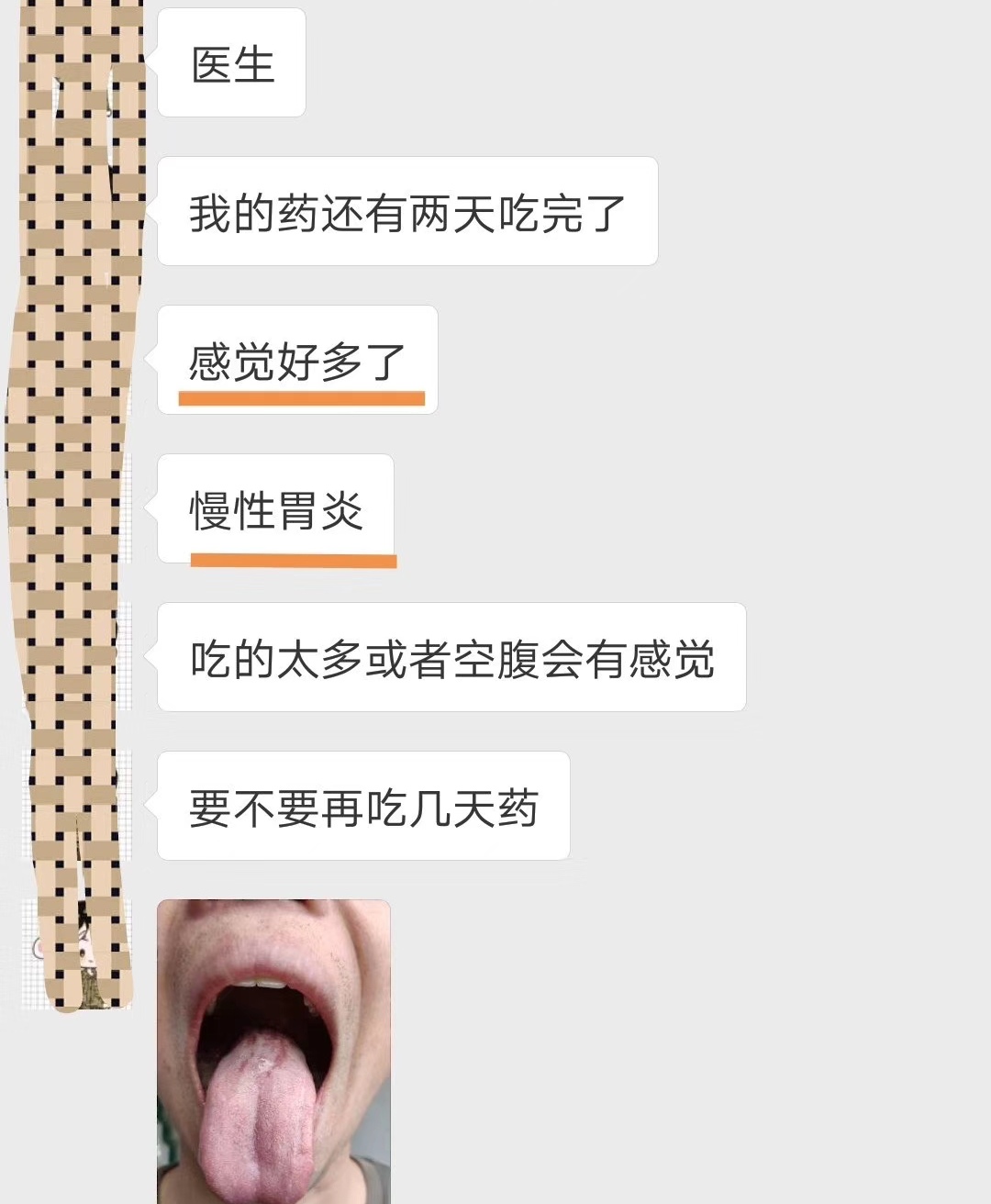Screen dimensions: 991x1204
Task: Click the avatar beside 我的药还有两天吃完了
Action: (78, 211)
